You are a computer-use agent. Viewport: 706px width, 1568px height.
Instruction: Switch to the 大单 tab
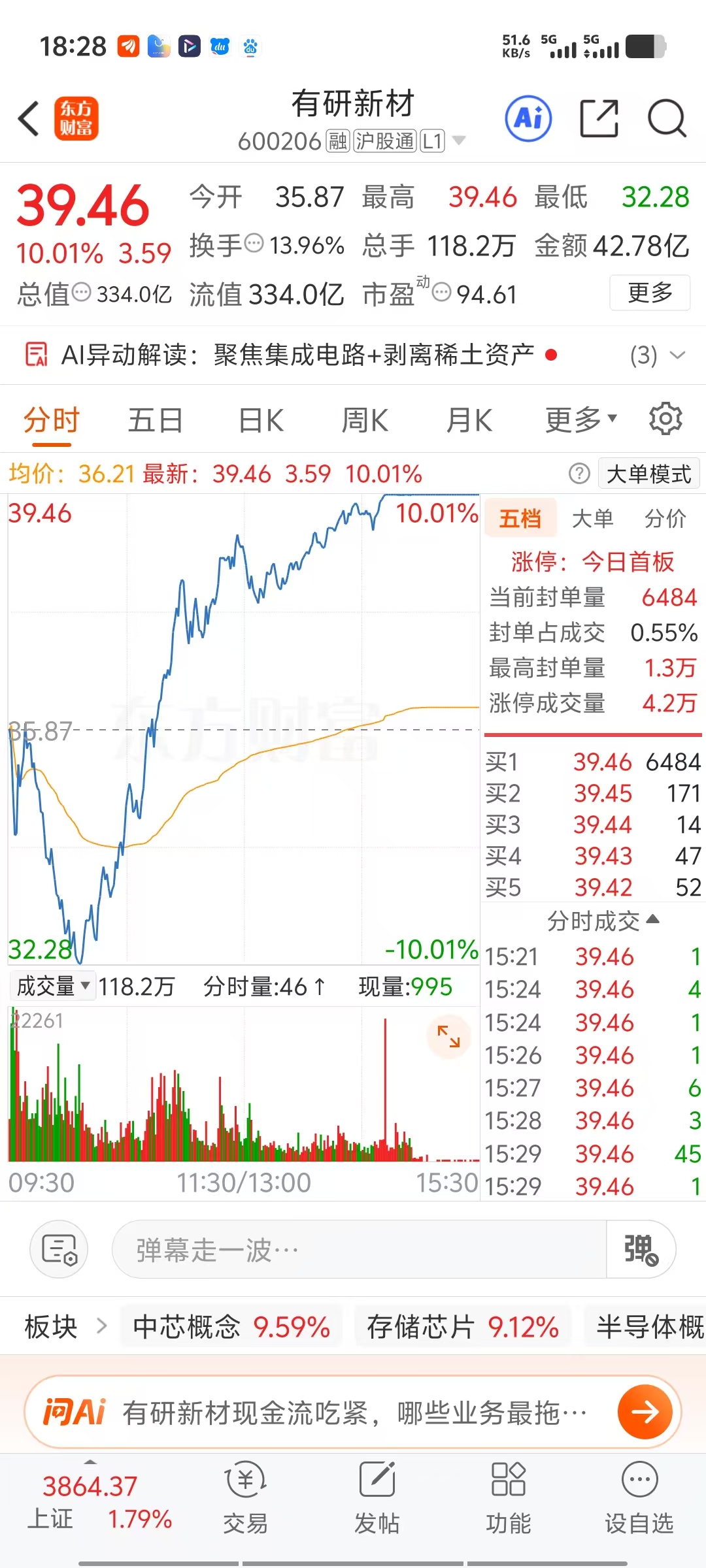point(592,519)
